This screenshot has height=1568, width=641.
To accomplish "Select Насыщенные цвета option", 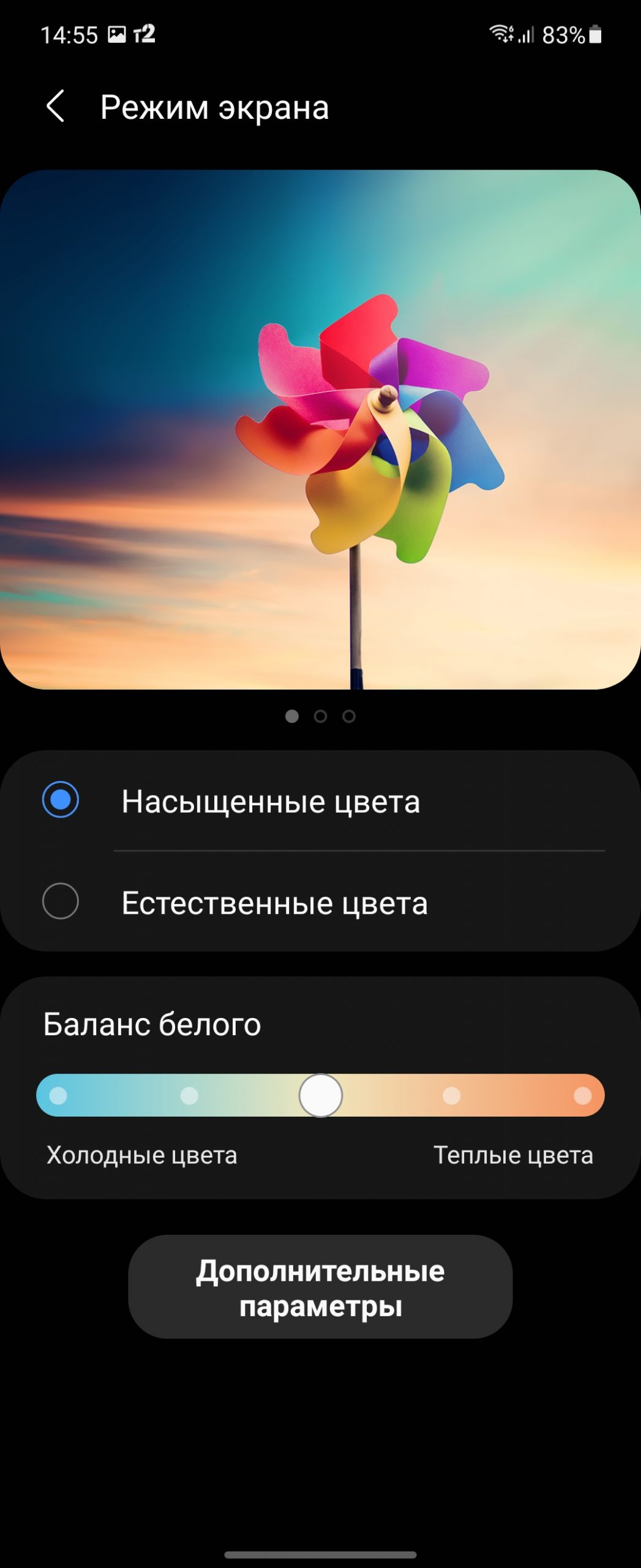I will 61,800.
